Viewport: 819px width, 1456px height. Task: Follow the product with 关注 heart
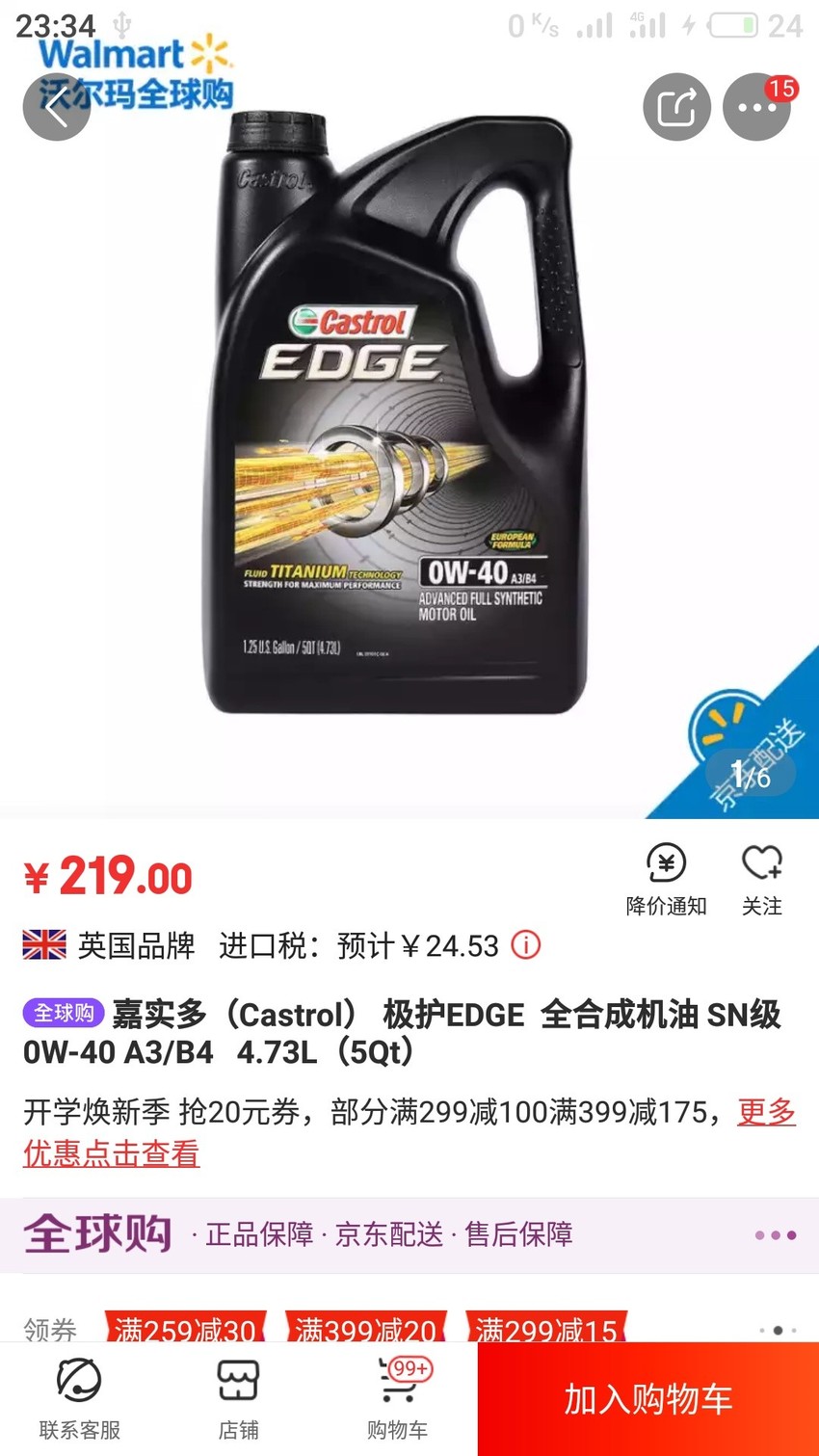761,880
